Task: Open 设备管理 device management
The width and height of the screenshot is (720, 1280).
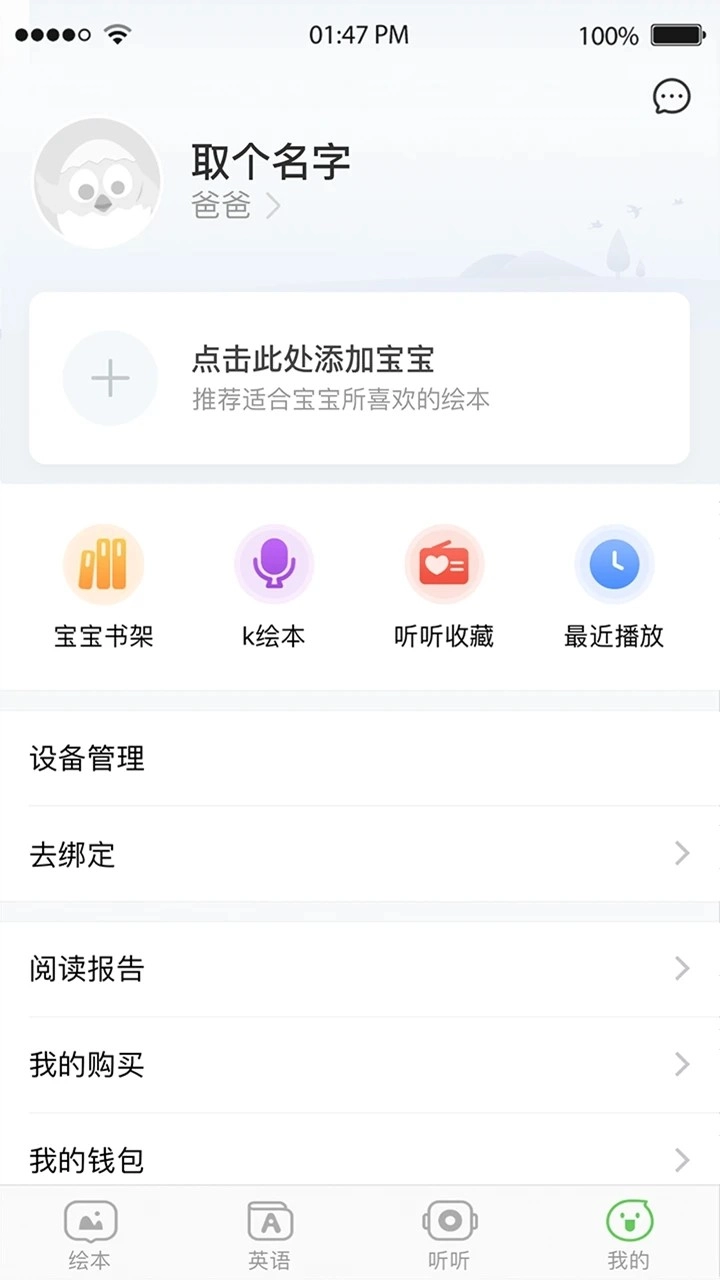Action: [x=86, y=759]
